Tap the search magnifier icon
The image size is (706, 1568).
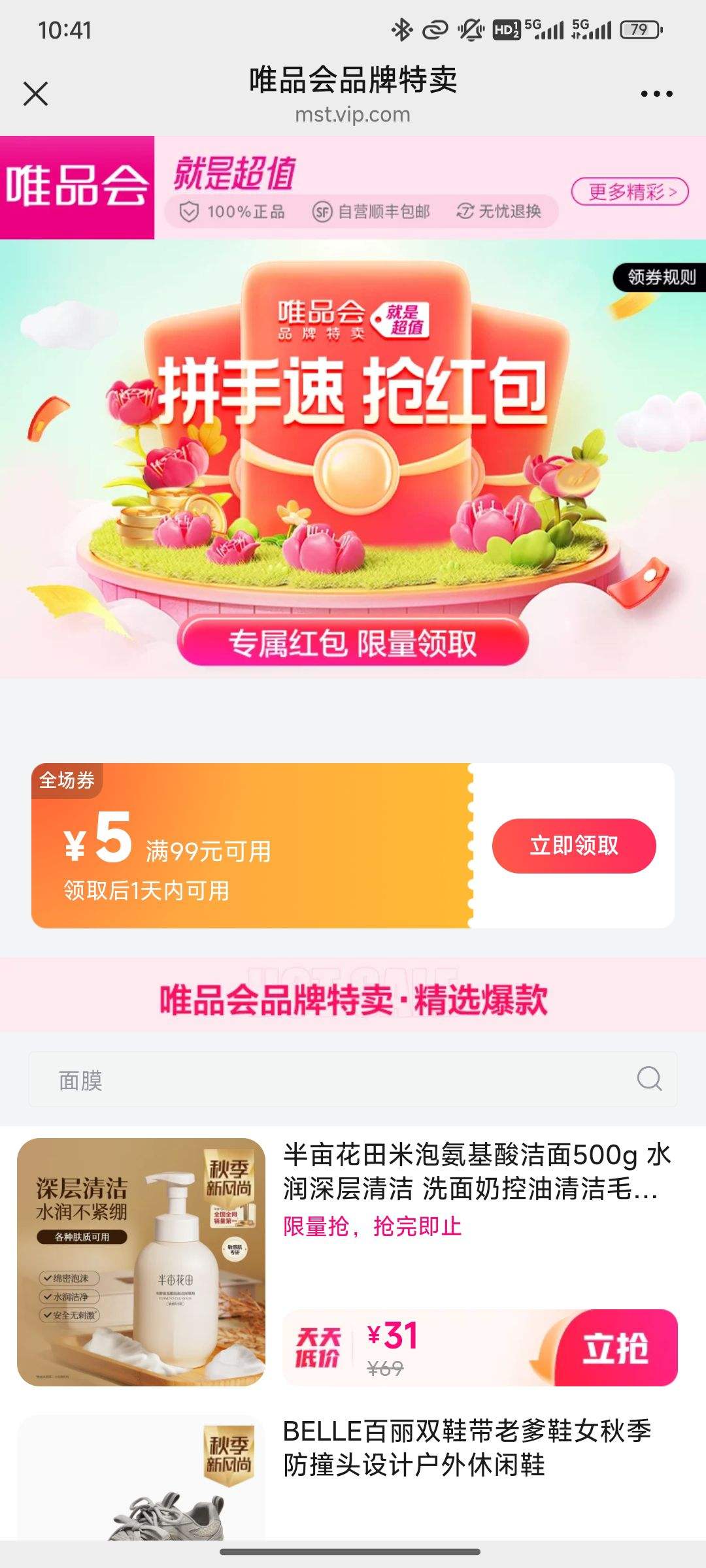tap(649, 1079)
